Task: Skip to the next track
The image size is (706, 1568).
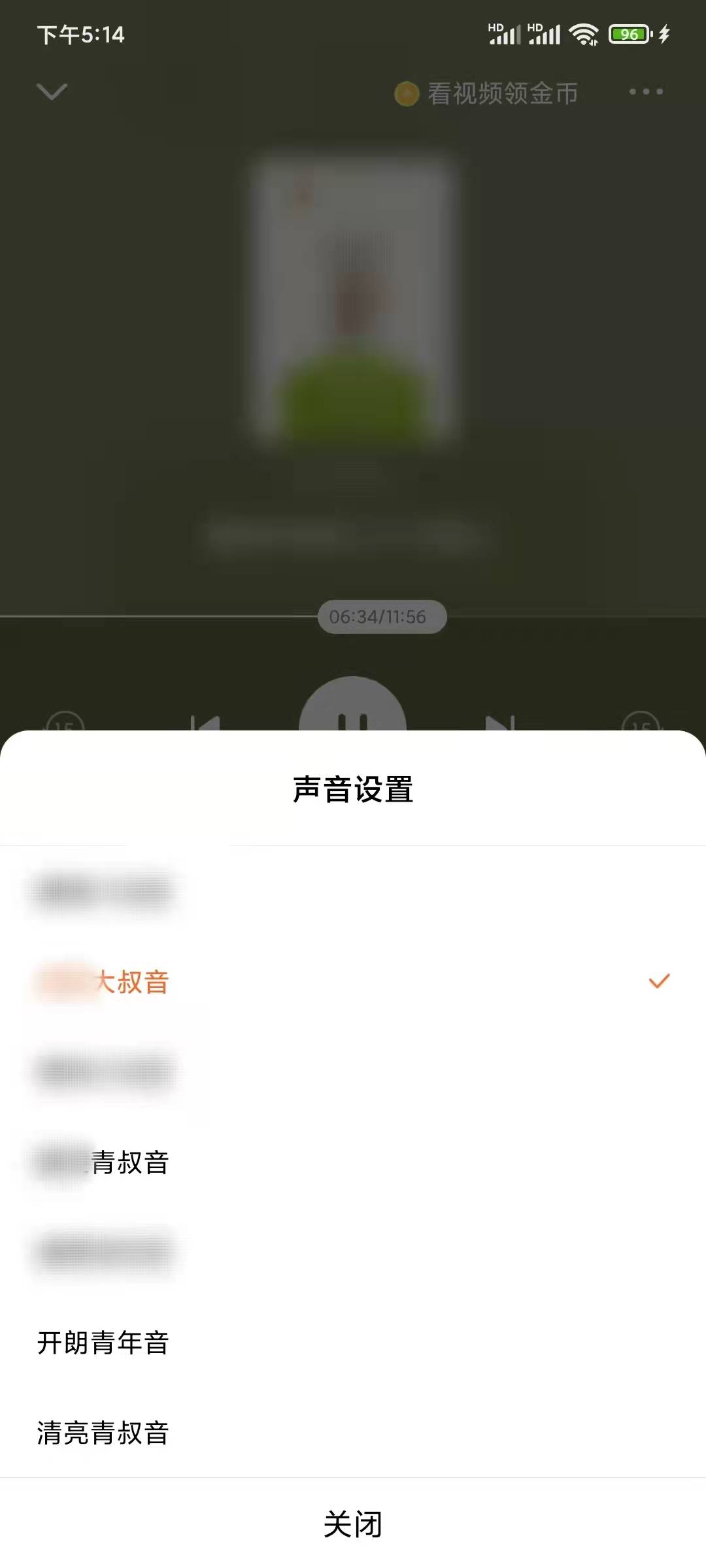Action: 498,723
